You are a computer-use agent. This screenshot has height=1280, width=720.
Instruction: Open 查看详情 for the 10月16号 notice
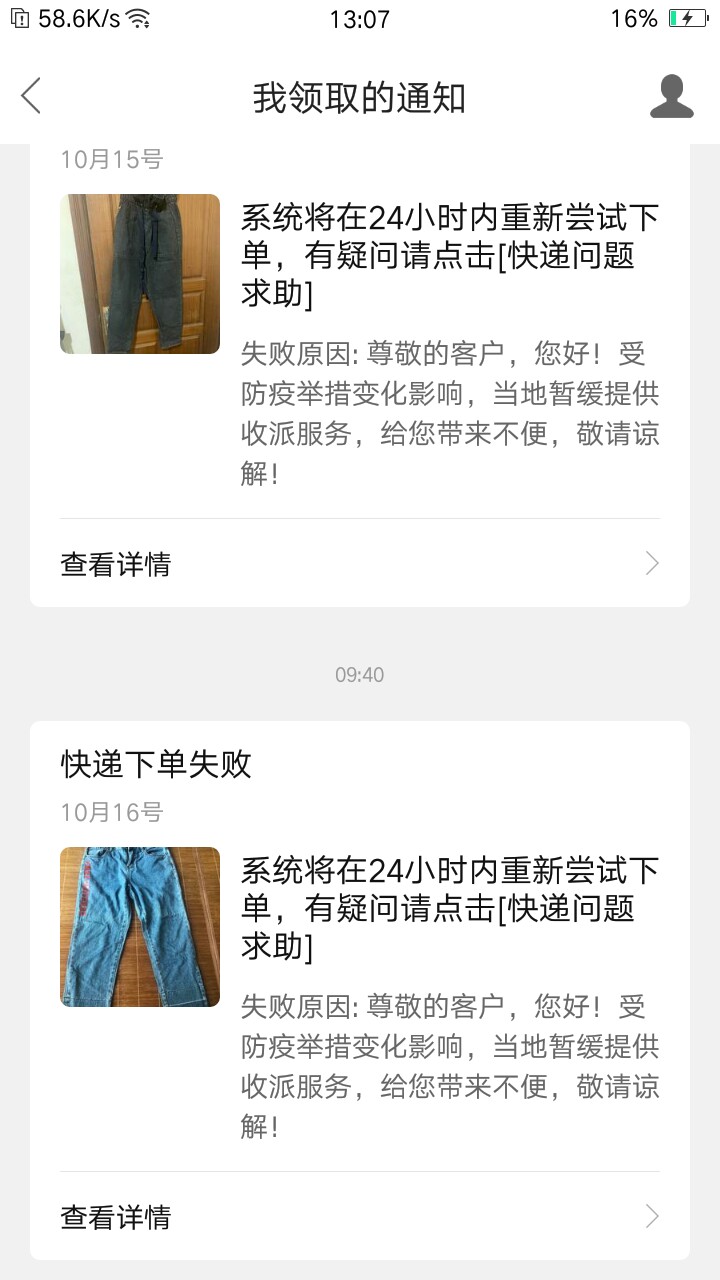coord(360,1217)
